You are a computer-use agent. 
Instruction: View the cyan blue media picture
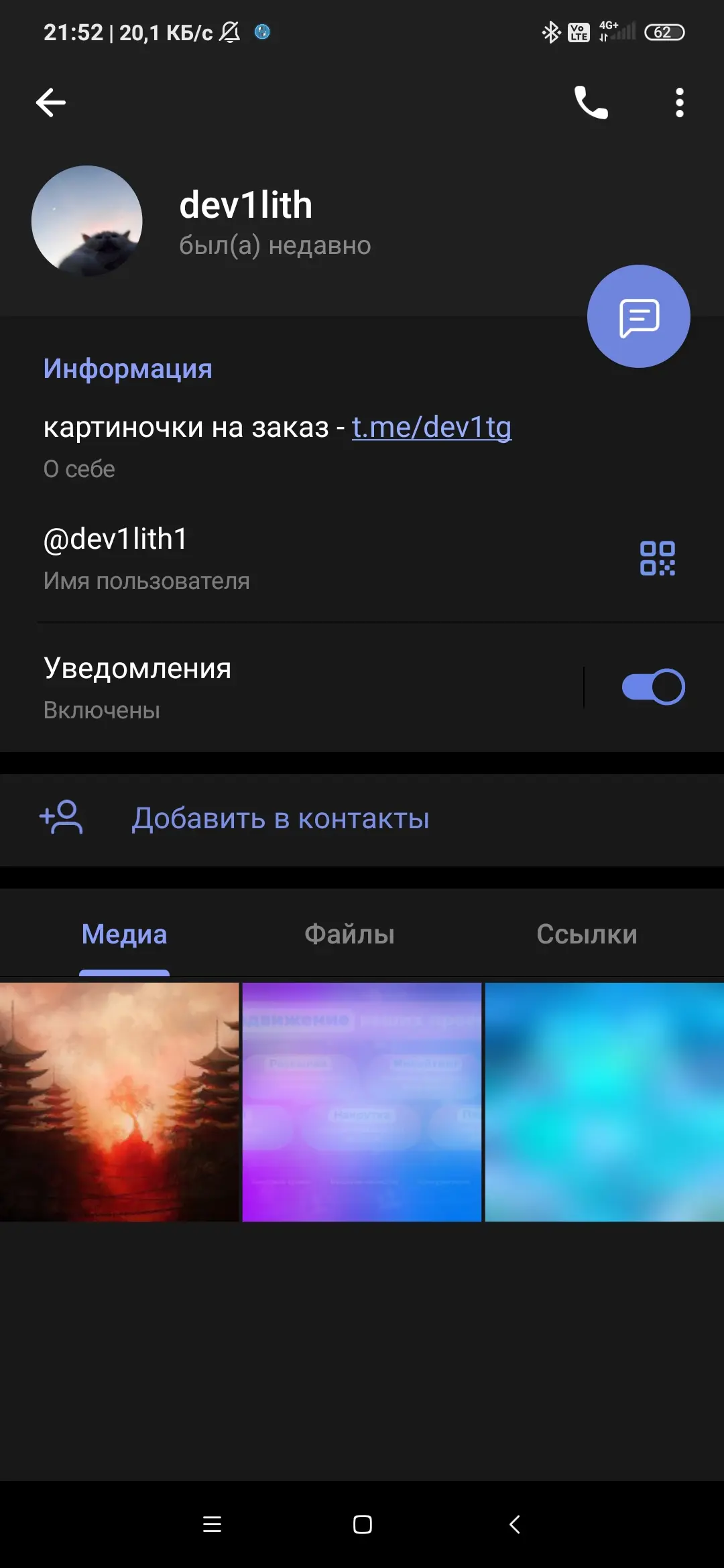[x=604, y=1102]
